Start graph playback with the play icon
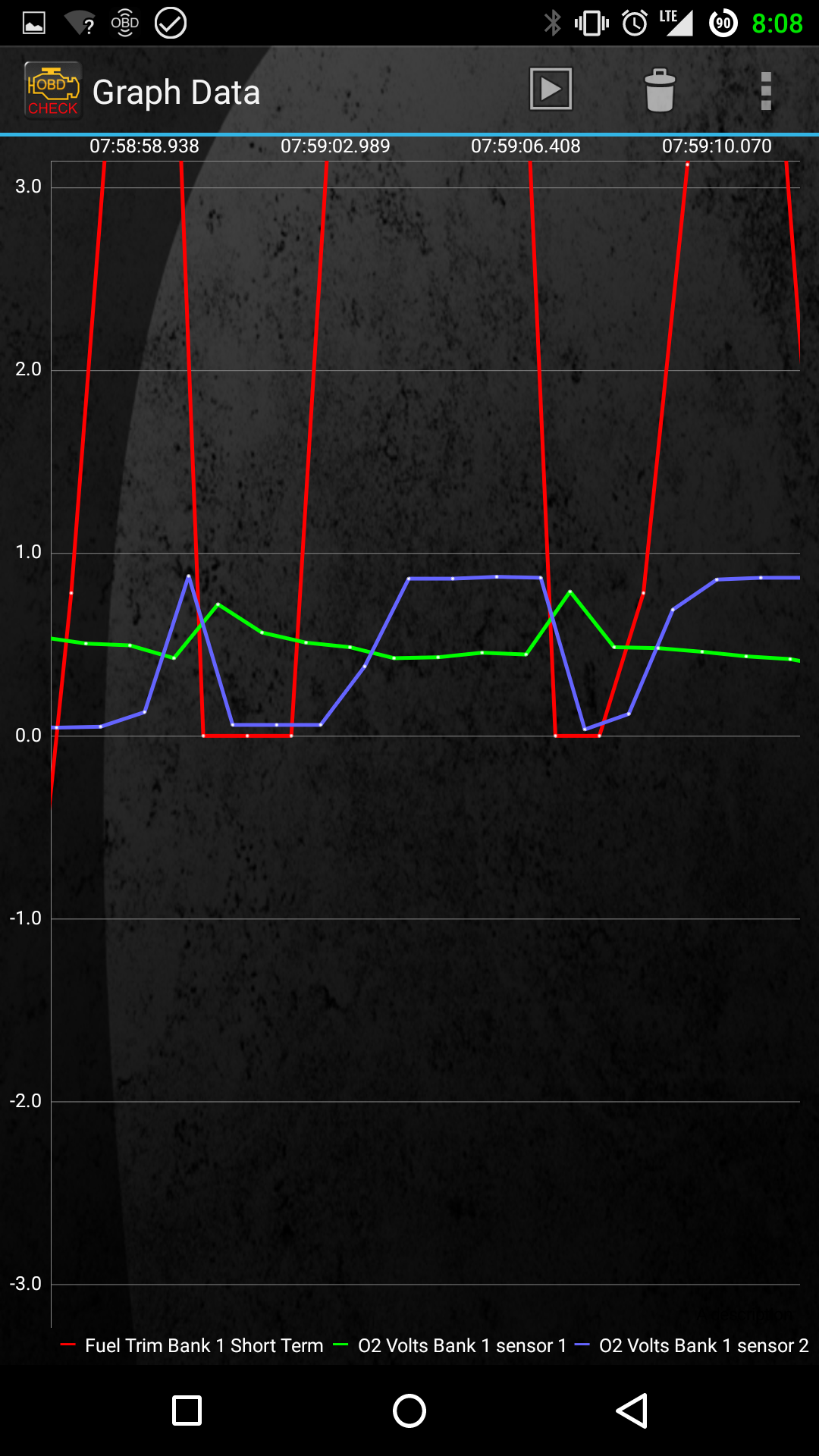Screen dimensions: 819x1456 coord(551,89)
